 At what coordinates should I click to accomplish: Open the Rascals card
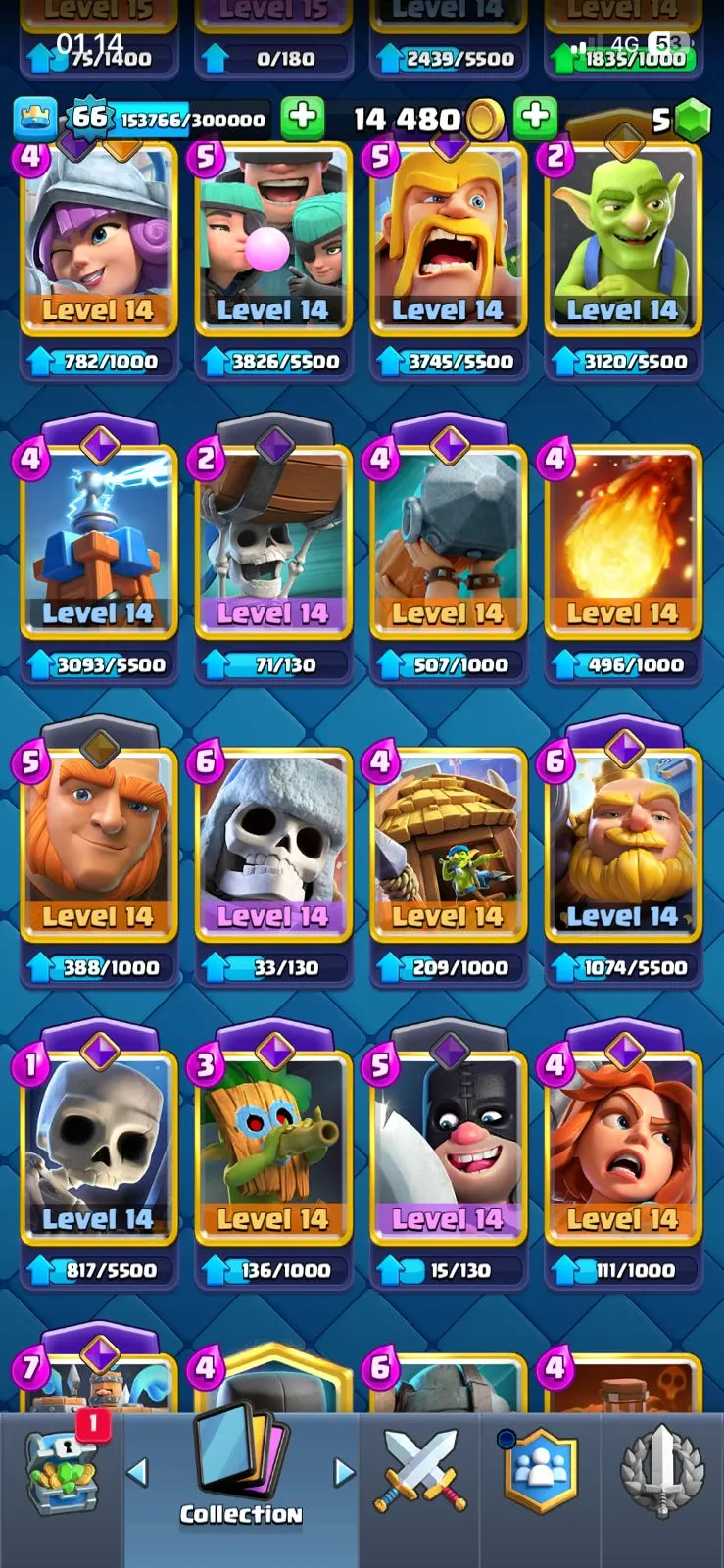[273, 240]
